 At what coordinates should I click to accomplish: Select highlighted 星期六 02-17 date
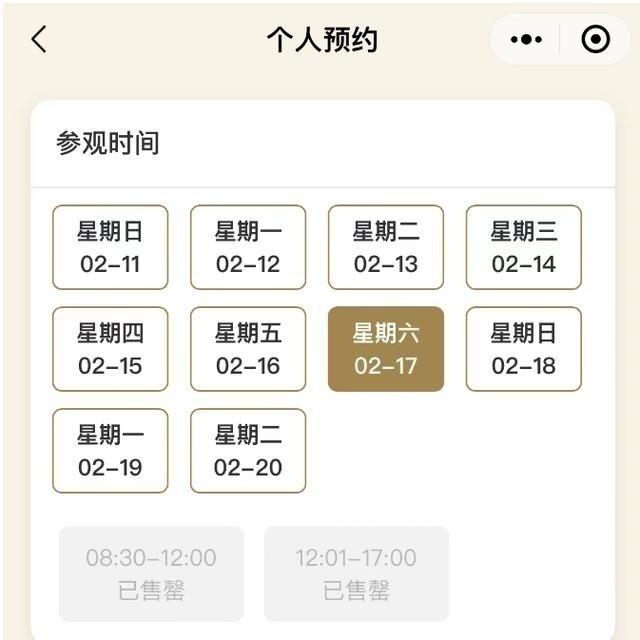point(386,349)
